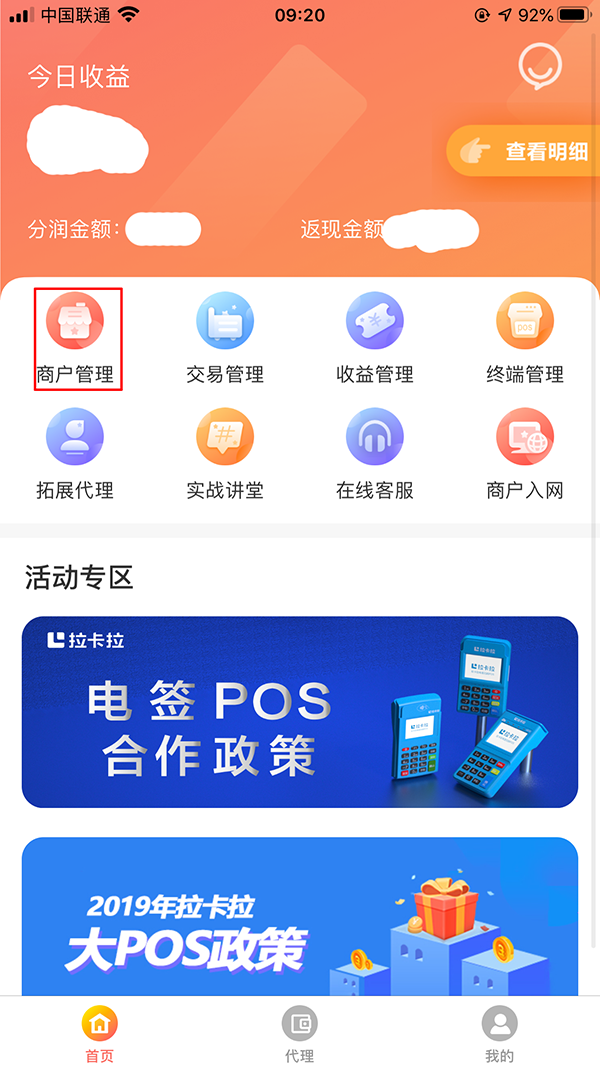This screenshot has width=600, height=1067.
Task: Open 终端管理
Action: [x=525, y=338]
